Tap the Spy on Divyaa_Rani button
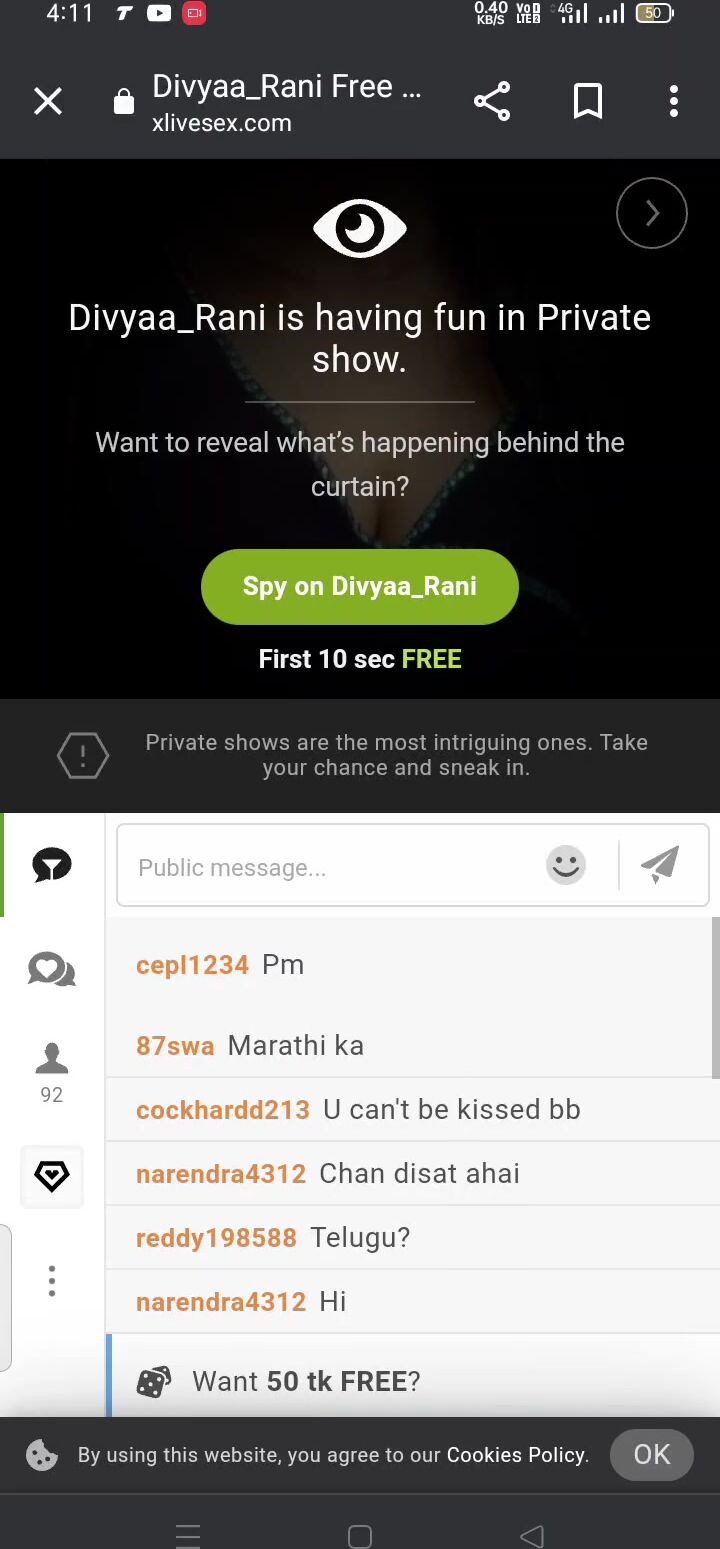This screenshot has height=1549, width=720. pyautogui.click(x=359, y=587)
